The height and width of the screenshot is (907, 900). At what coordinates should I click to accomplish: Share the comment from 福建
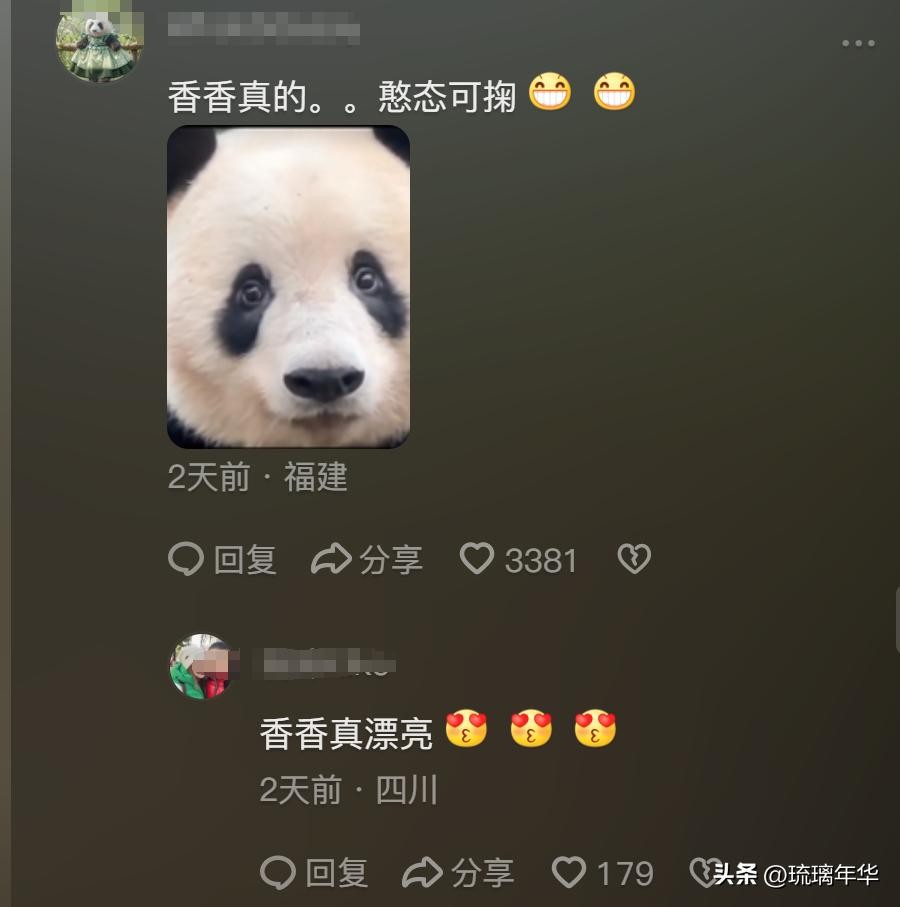tap(367, 560)
